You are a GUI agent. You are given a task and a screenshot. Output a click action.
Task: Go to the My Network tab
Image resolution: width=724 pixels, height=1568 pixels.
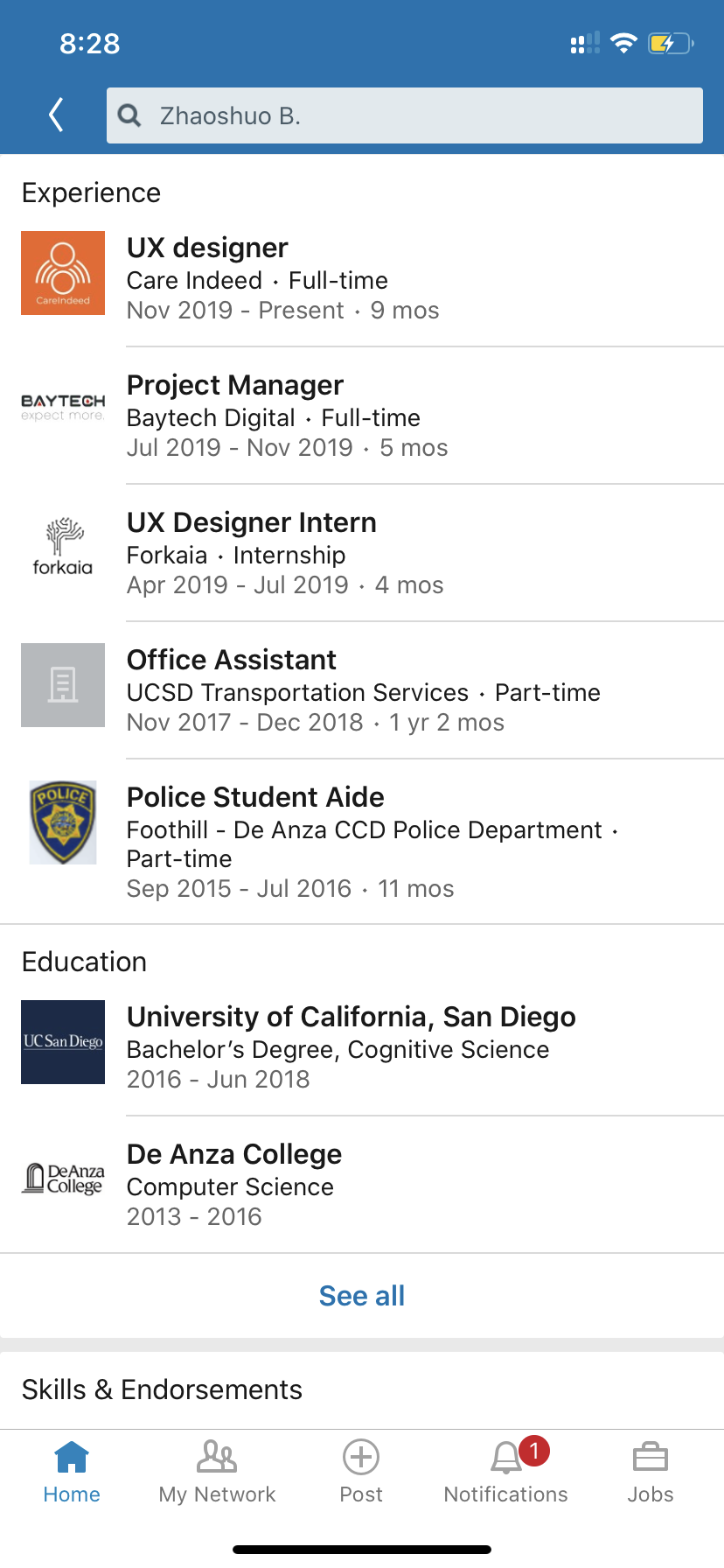(217, 1472)
